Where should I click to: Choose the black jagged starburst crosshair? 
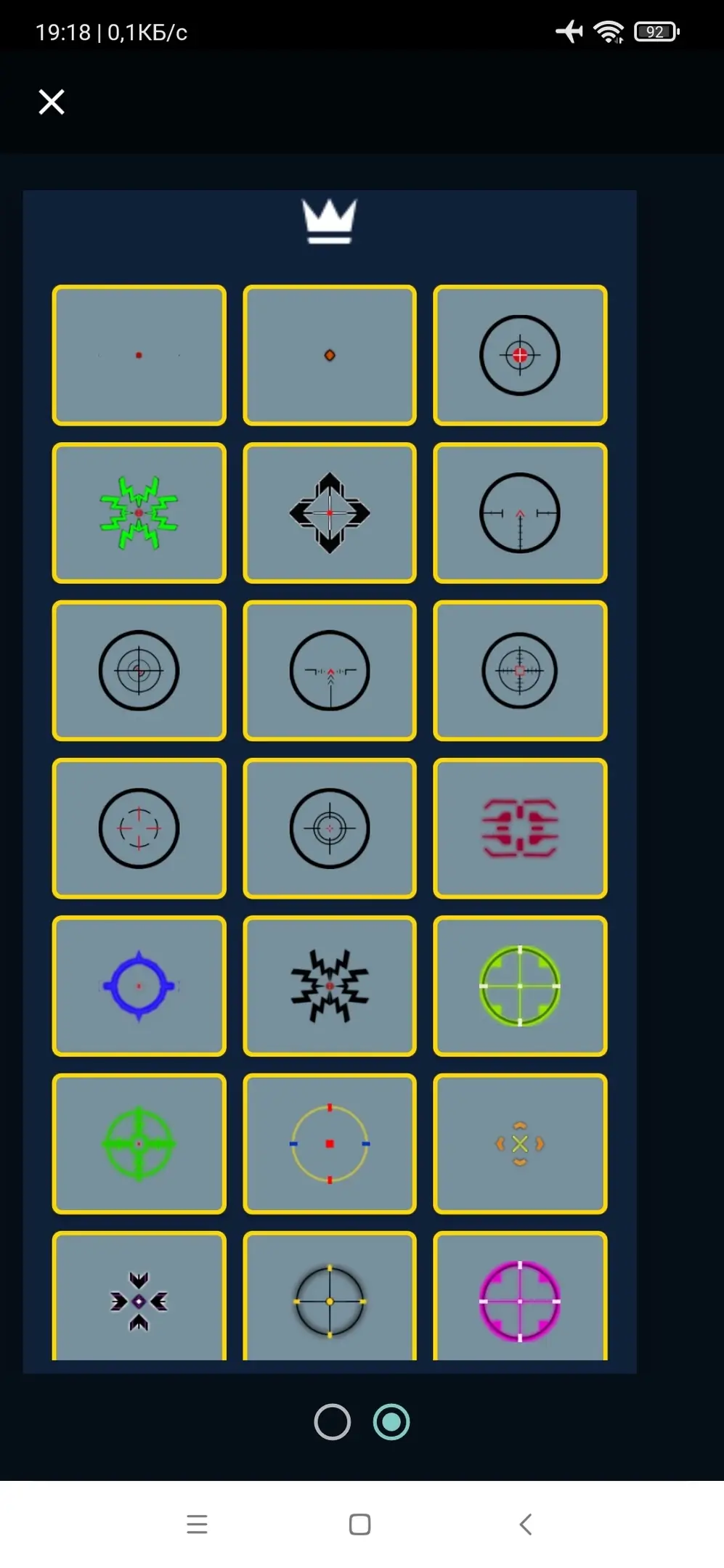pyautogui.click(x=330, y=986)
